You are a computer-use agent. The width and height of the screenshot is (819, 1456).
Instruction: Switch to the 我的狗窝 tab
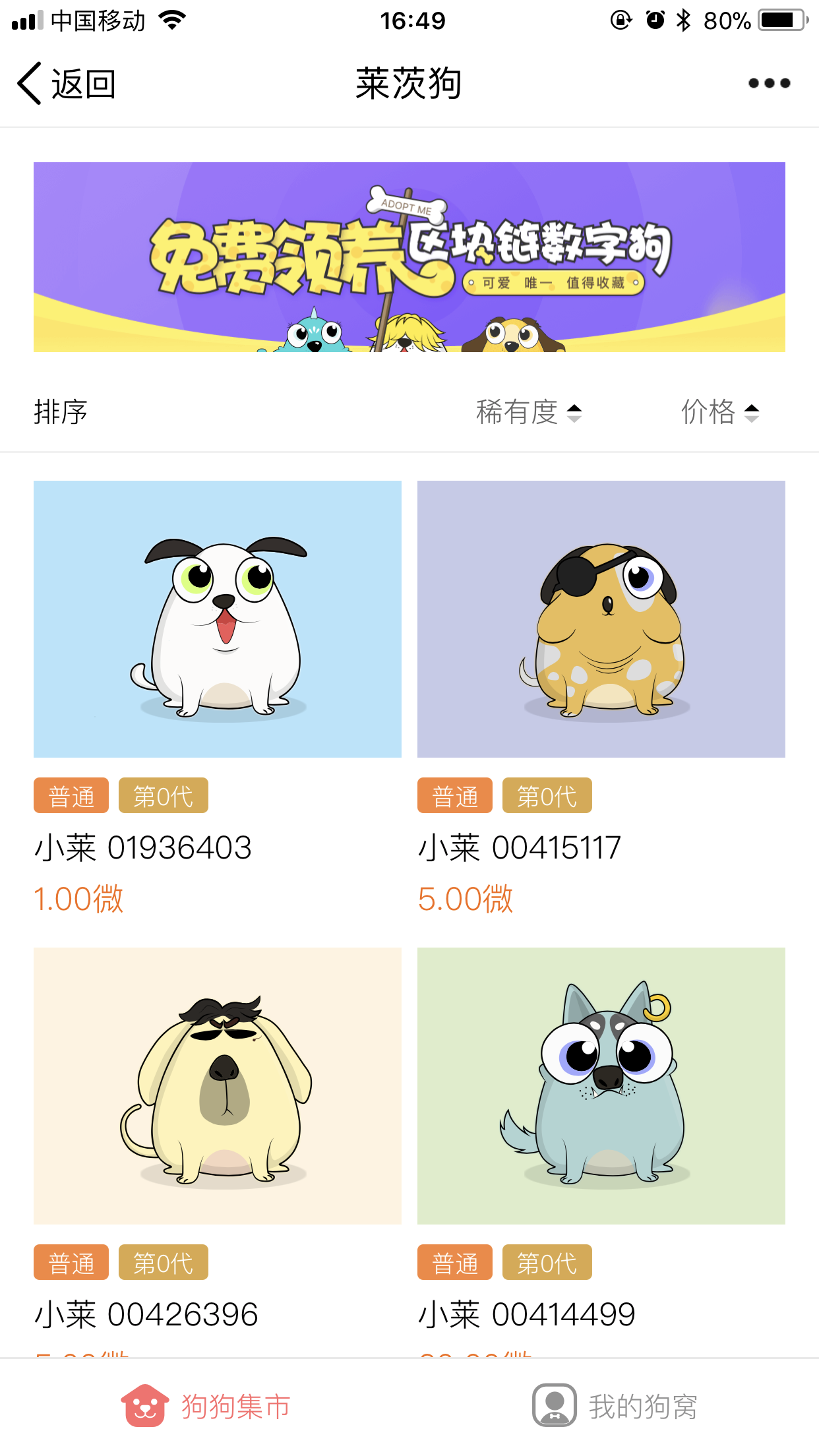[x=615, y=1406]
